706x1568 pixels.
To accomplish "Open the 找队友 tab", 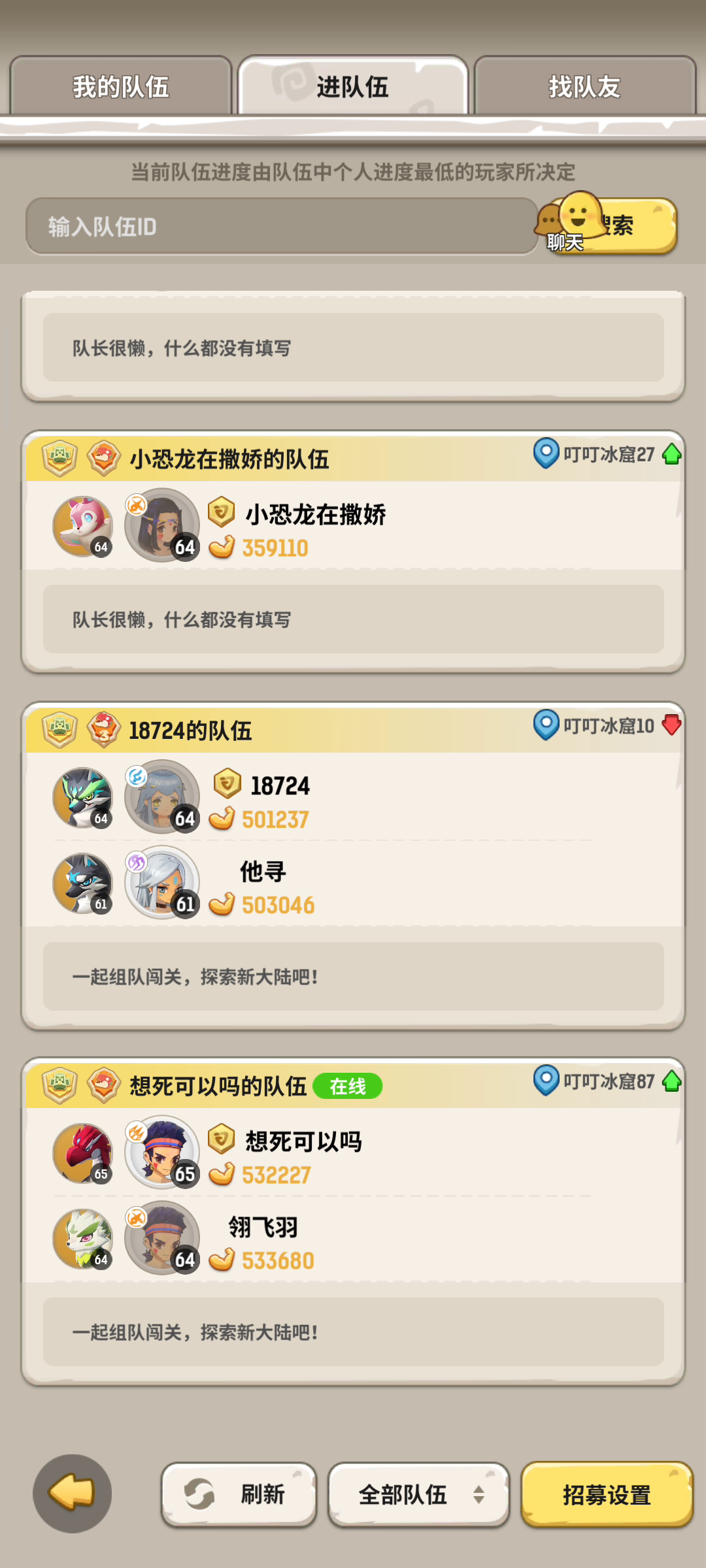I will pos(584,86).
